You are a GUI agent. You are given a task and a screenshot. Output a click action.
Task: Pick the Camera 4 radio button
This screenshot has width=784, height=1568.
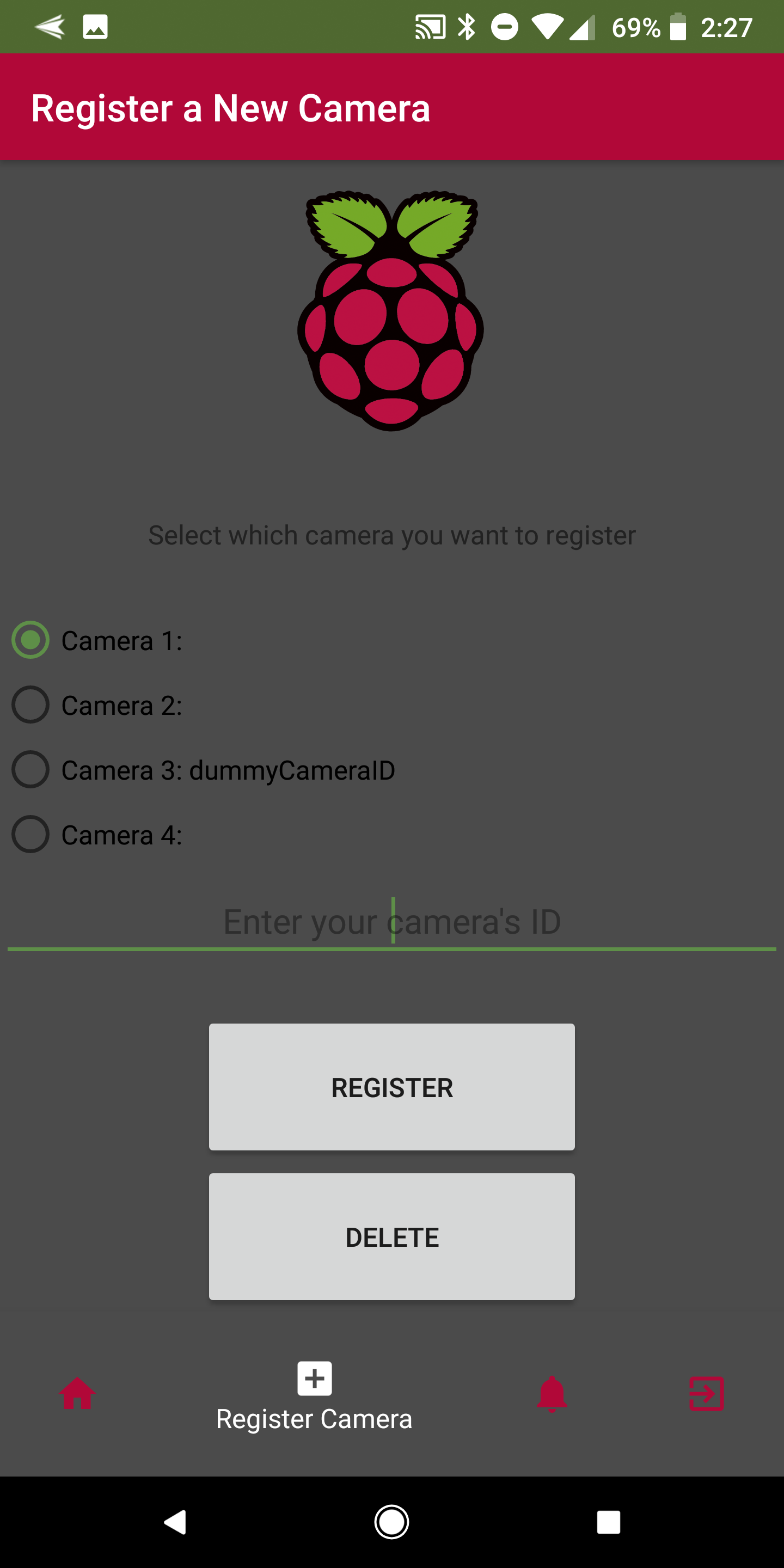pos(30,834)
